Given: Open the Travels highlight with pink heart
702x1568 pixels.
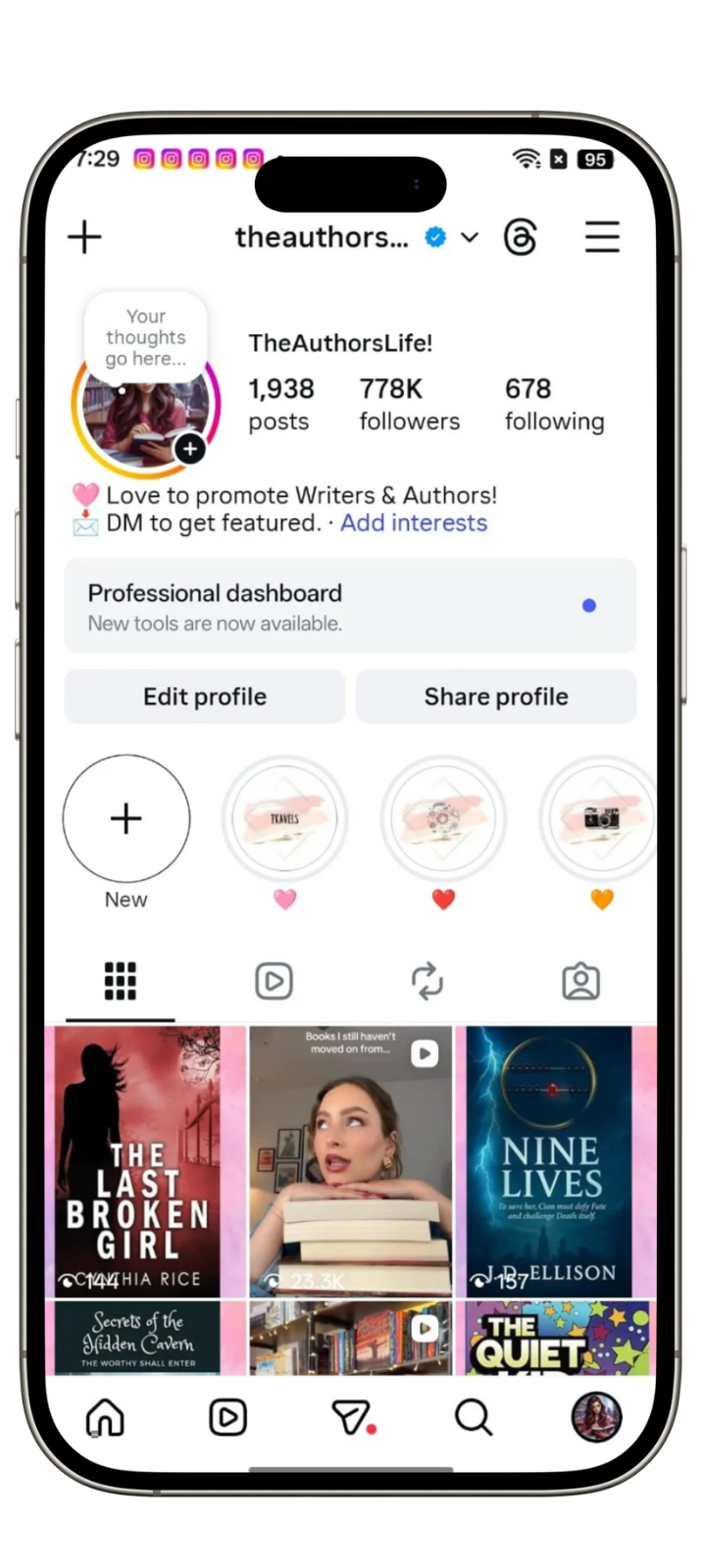Looking at the screenshot, I should point(284,818).
